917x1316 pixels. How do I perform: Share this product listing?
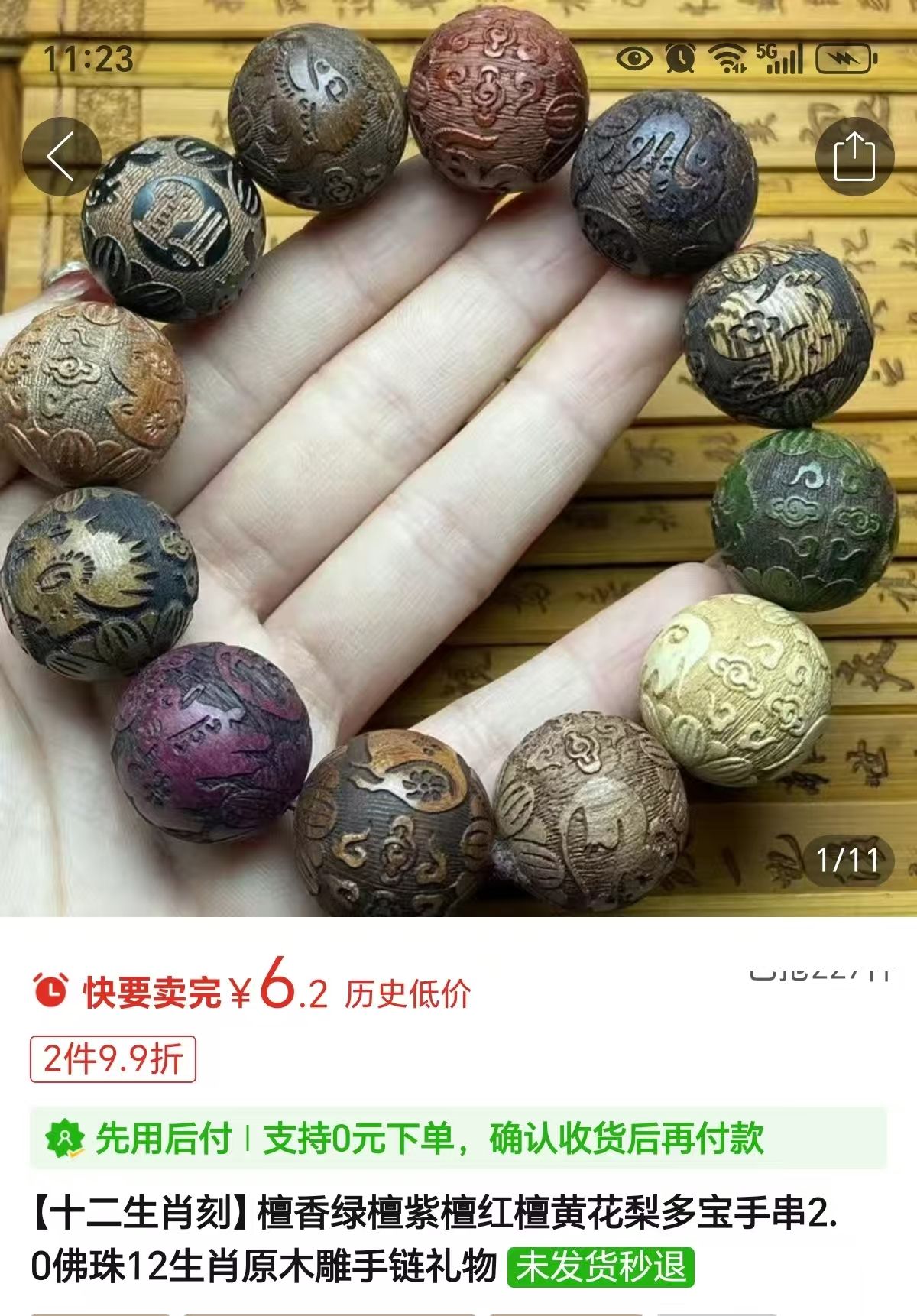(854, 157)
